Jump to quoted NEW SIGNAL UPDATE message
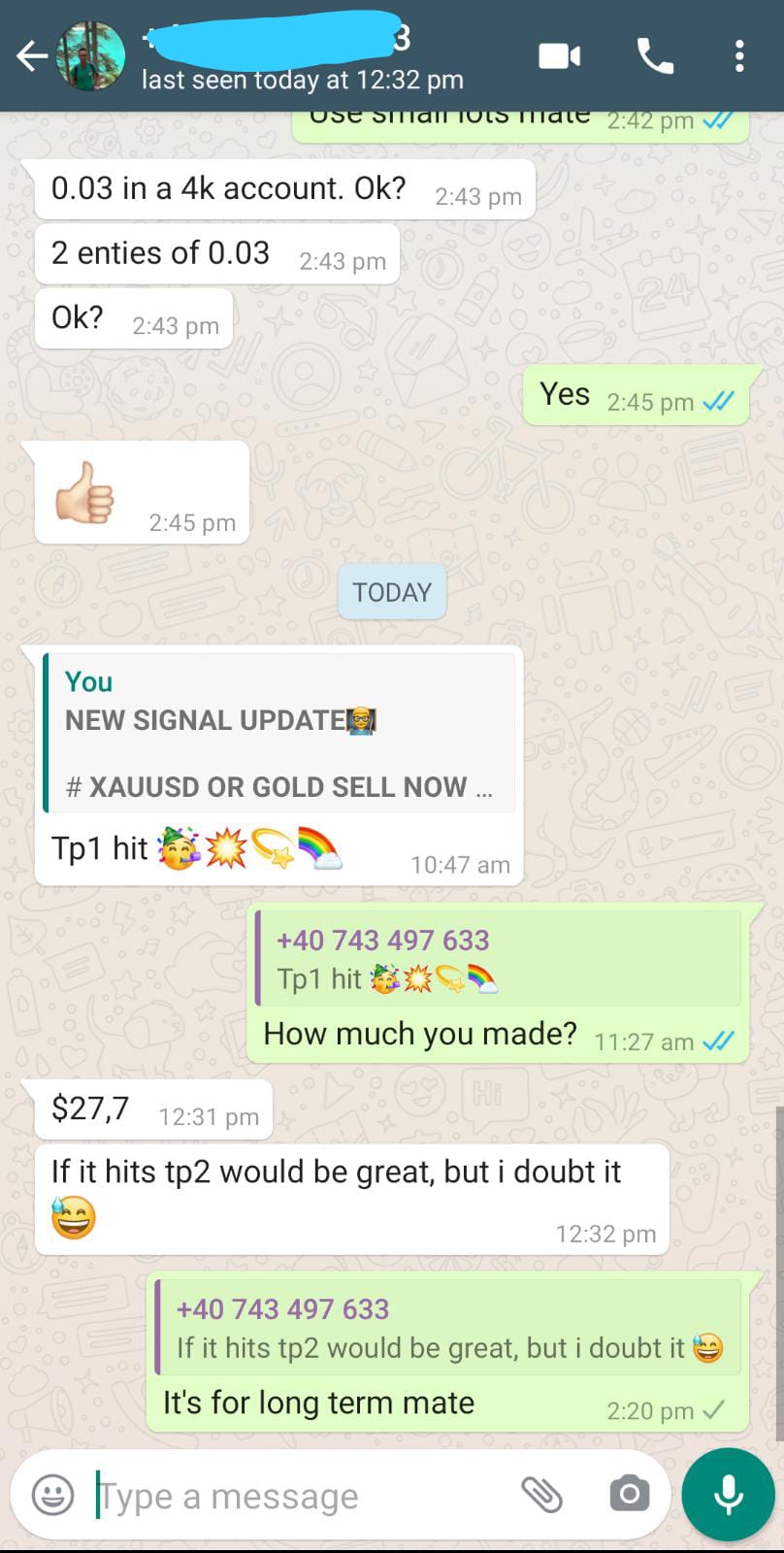Image resolution: width=784 pixels, height=1553 pixels. (280, 733)
